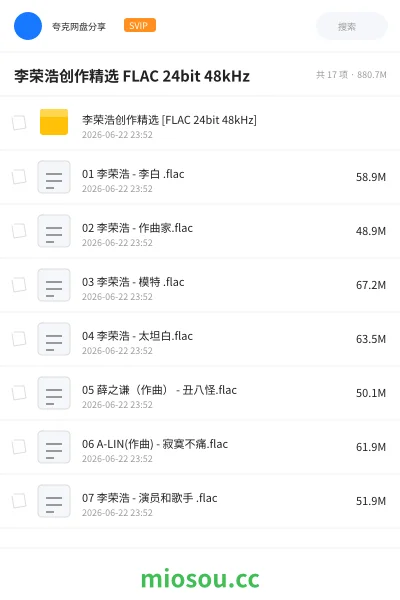
Task: Tick the checkbox beside 07 演员和歌手 .flac
Action: coord(19,501)
